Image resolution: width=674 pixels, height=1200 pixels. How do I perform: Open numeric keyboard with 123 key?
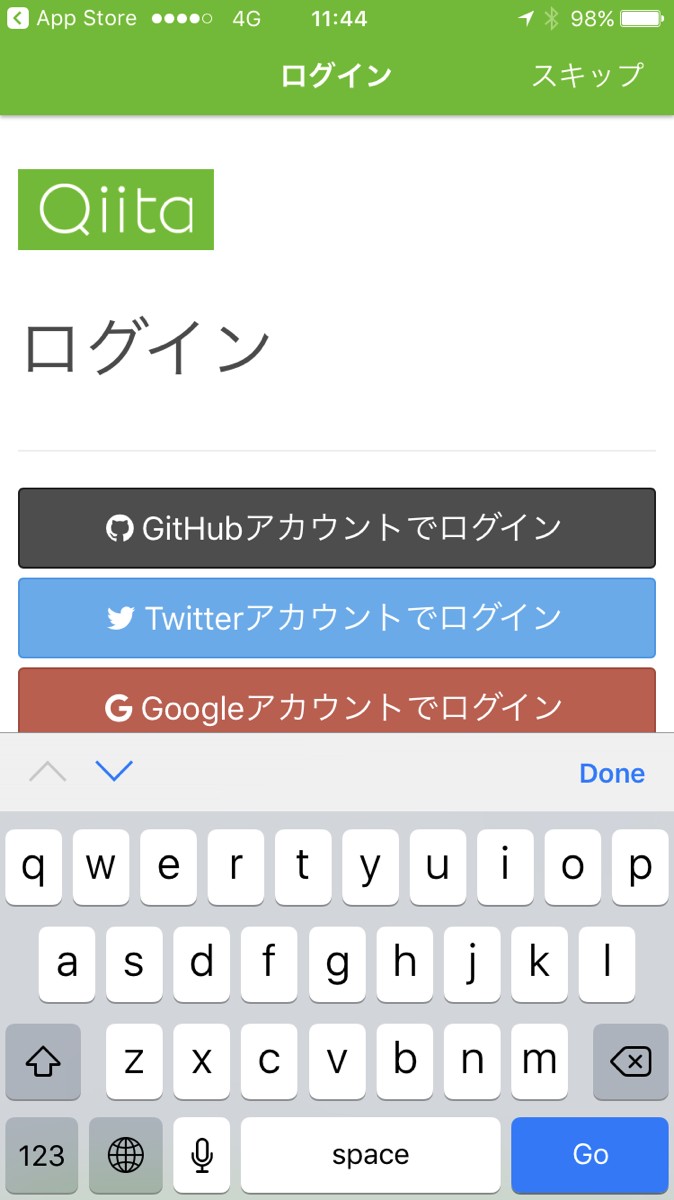[x=42, y=1156]
